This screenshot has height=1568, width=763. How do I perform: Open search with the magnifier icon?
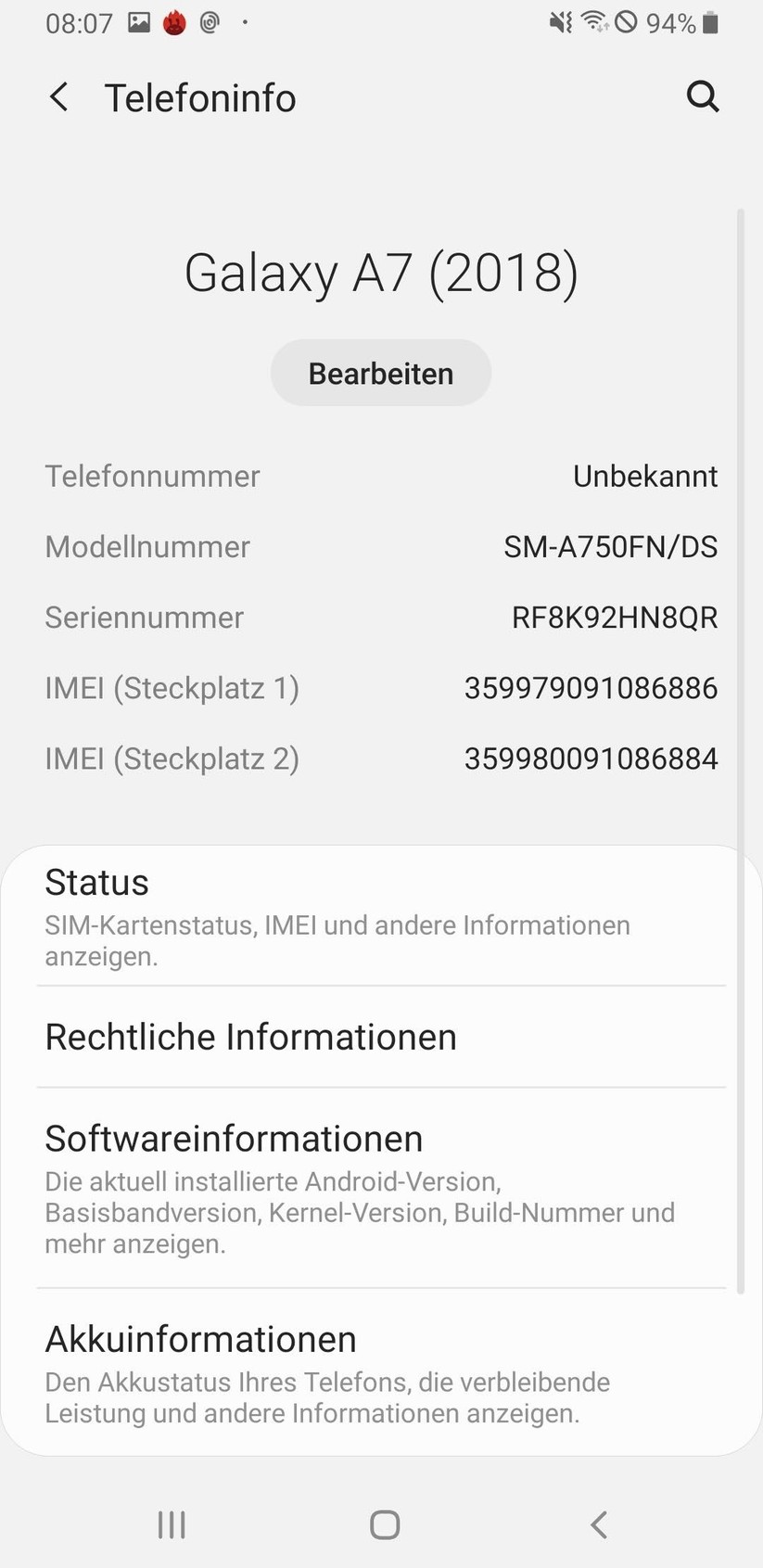(x=703, y=96)
